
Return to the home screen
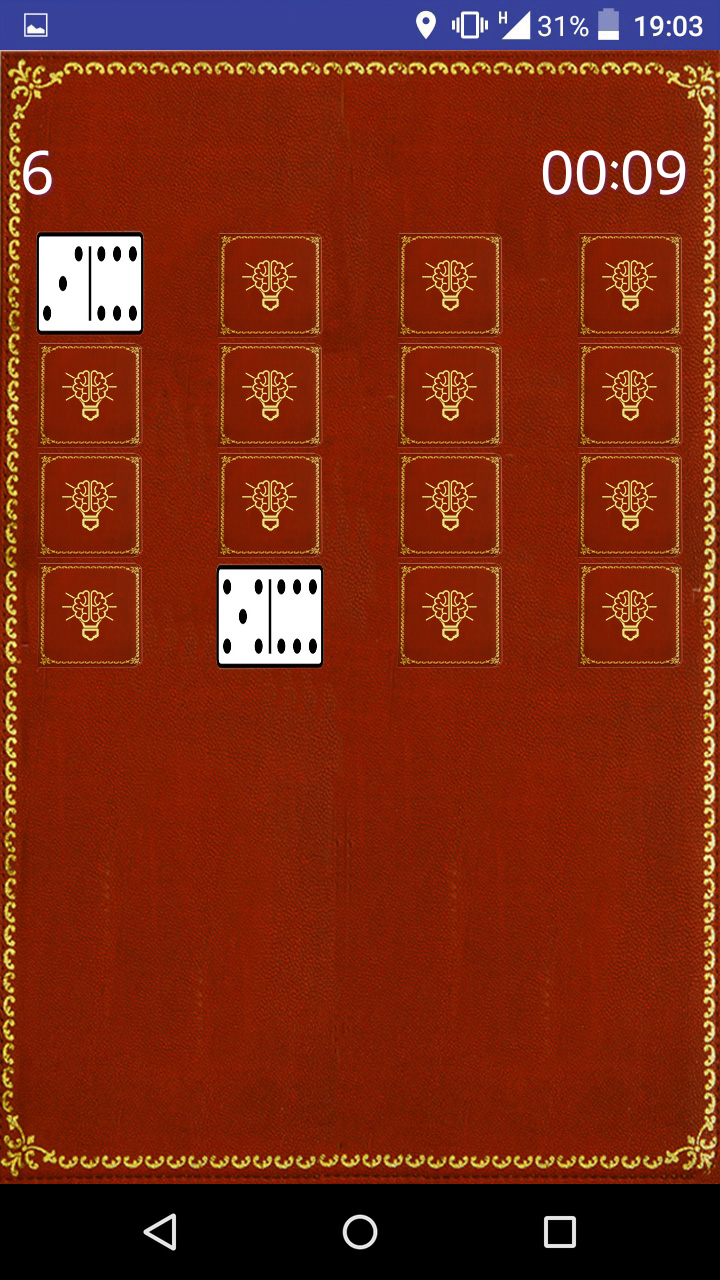[x=360, y=1232]
